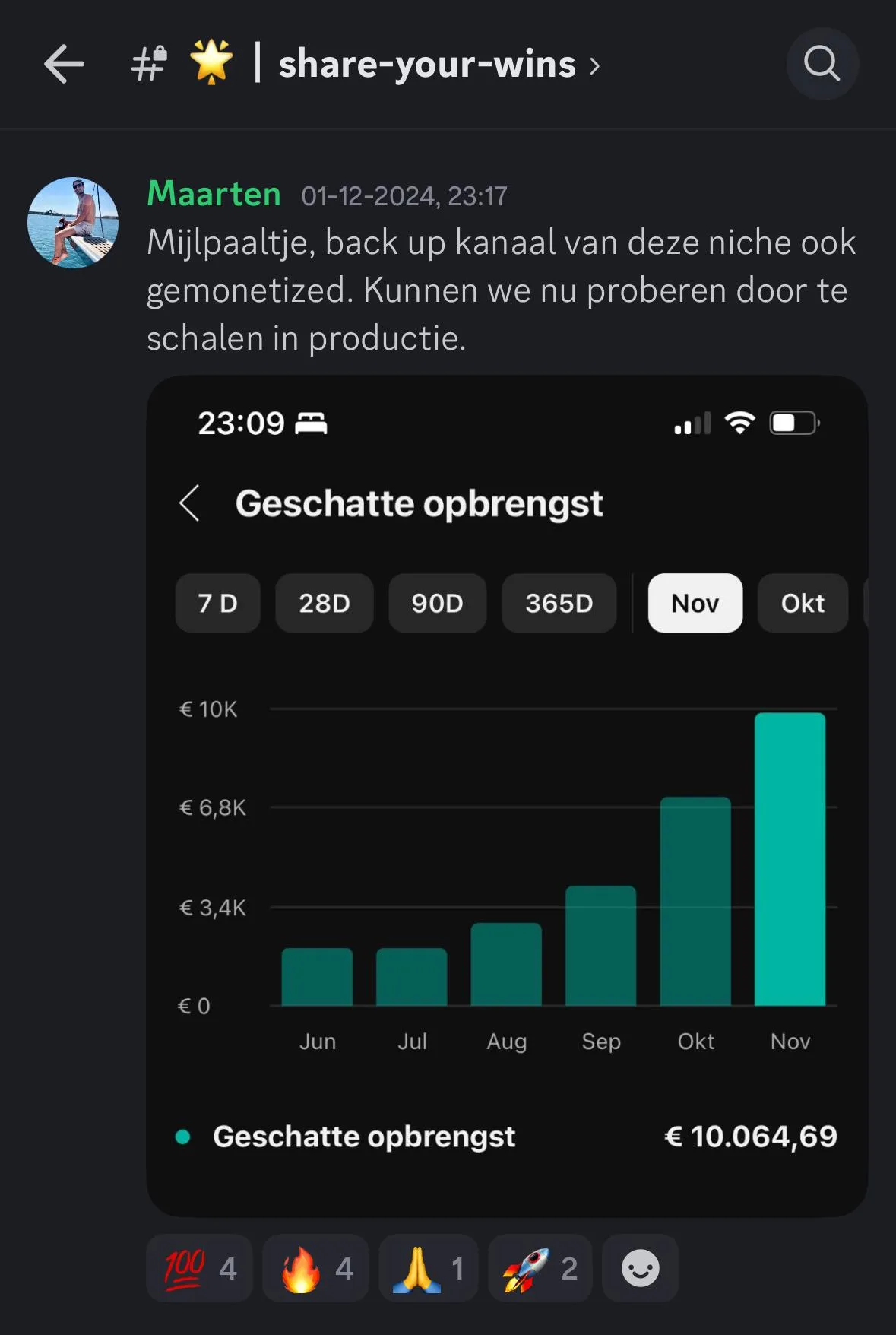Screen dimensions: 896x1335
Task: Go back from the share-your-wins channel
Action: 64,64
